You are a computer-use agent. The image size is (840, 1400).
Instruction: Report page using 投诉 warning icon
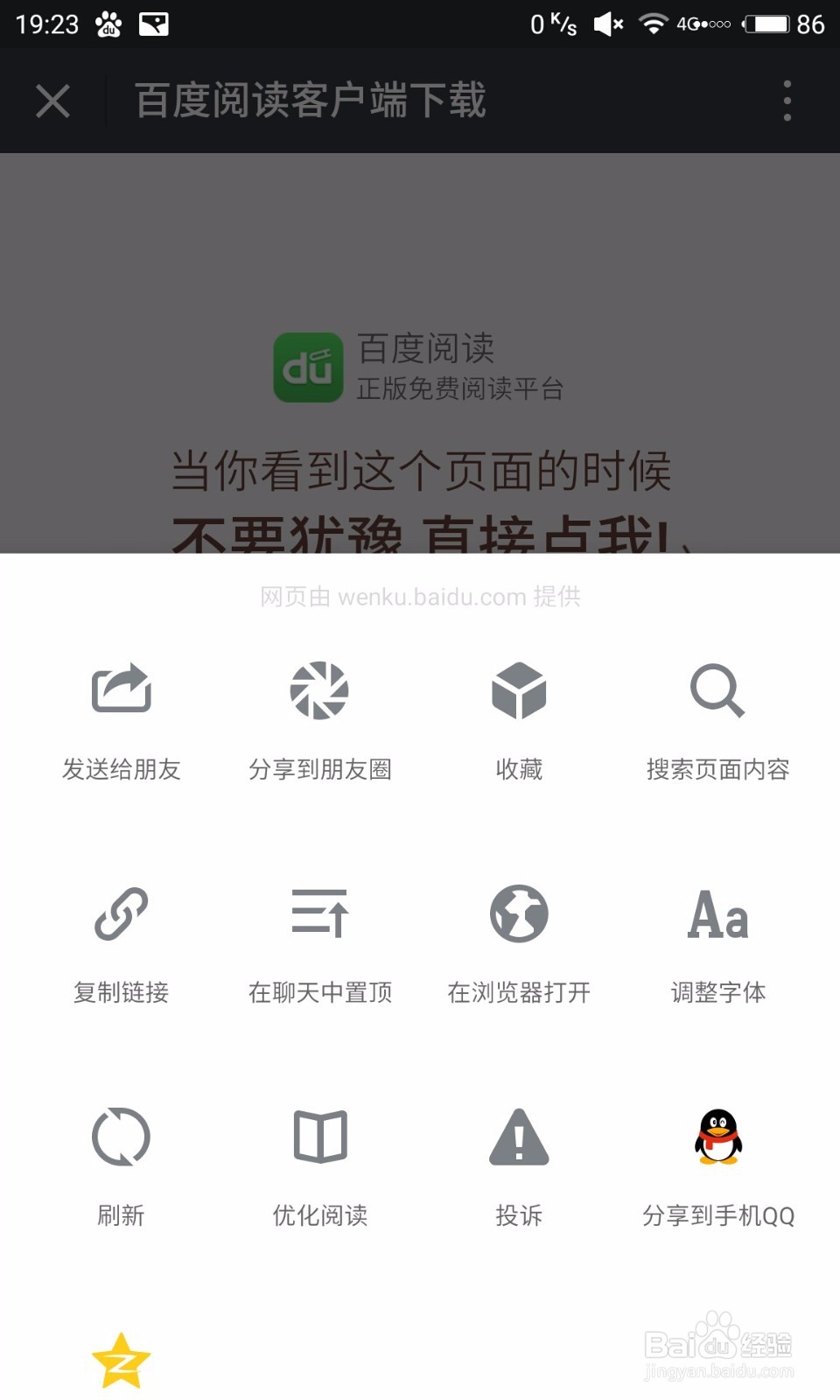pyautogui.click(x=519, y=1137)
